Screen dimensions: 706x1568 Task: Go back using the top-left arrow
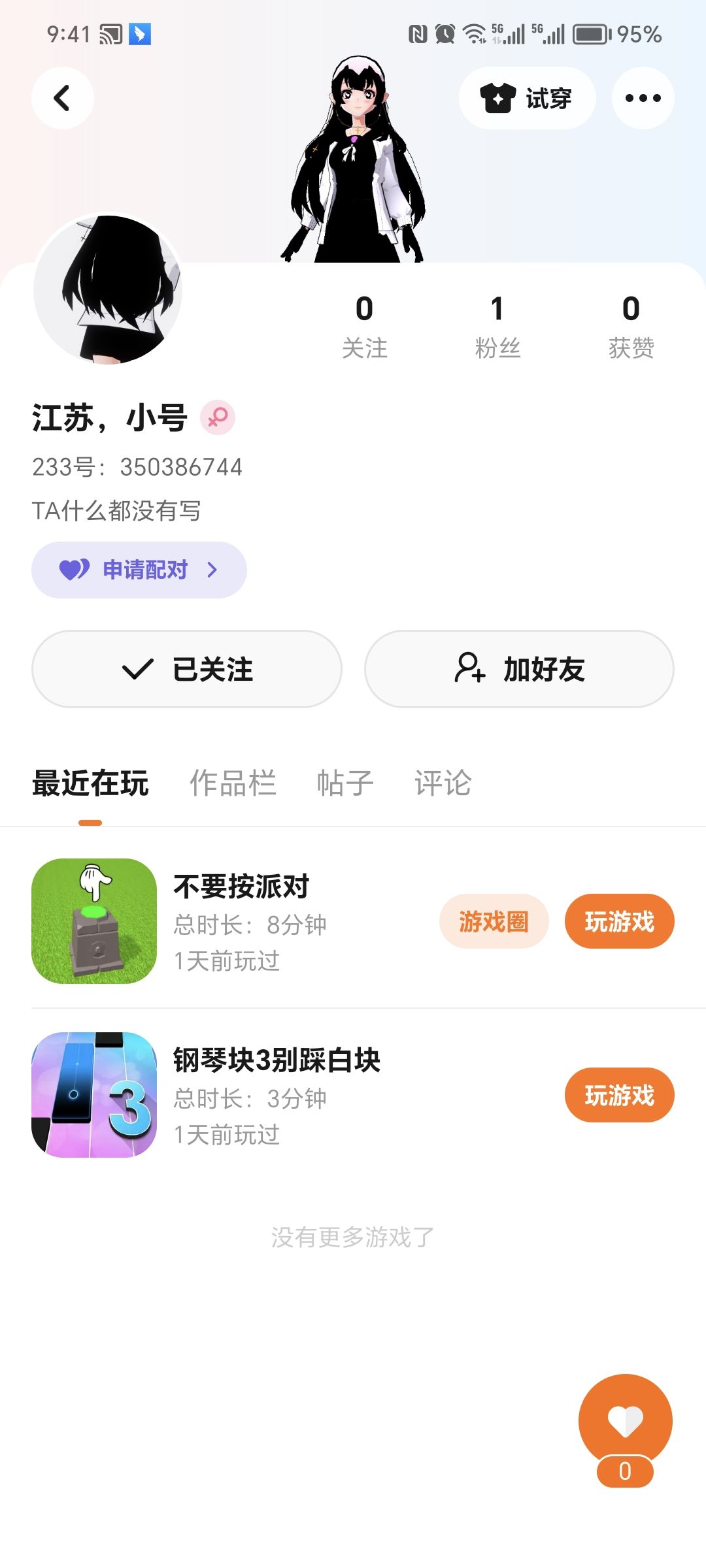(62, 98)
